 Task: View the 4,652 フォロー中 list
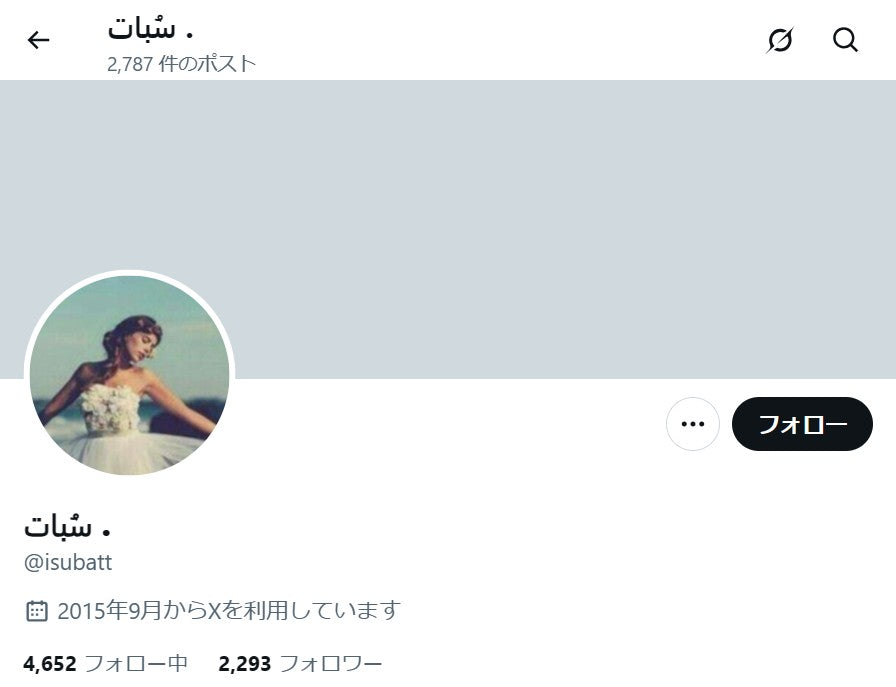click(106, 663)
